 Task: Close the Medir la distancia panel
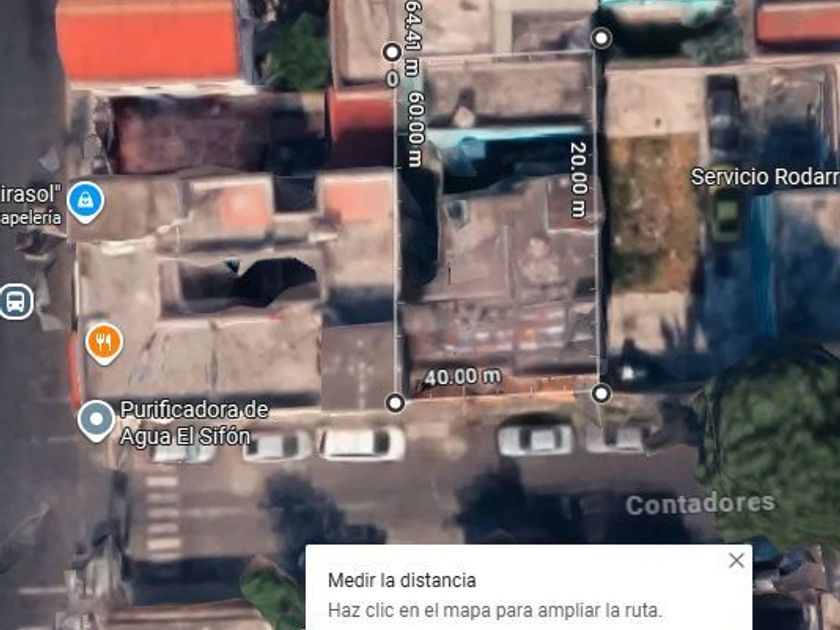click(x=736, y=560)
